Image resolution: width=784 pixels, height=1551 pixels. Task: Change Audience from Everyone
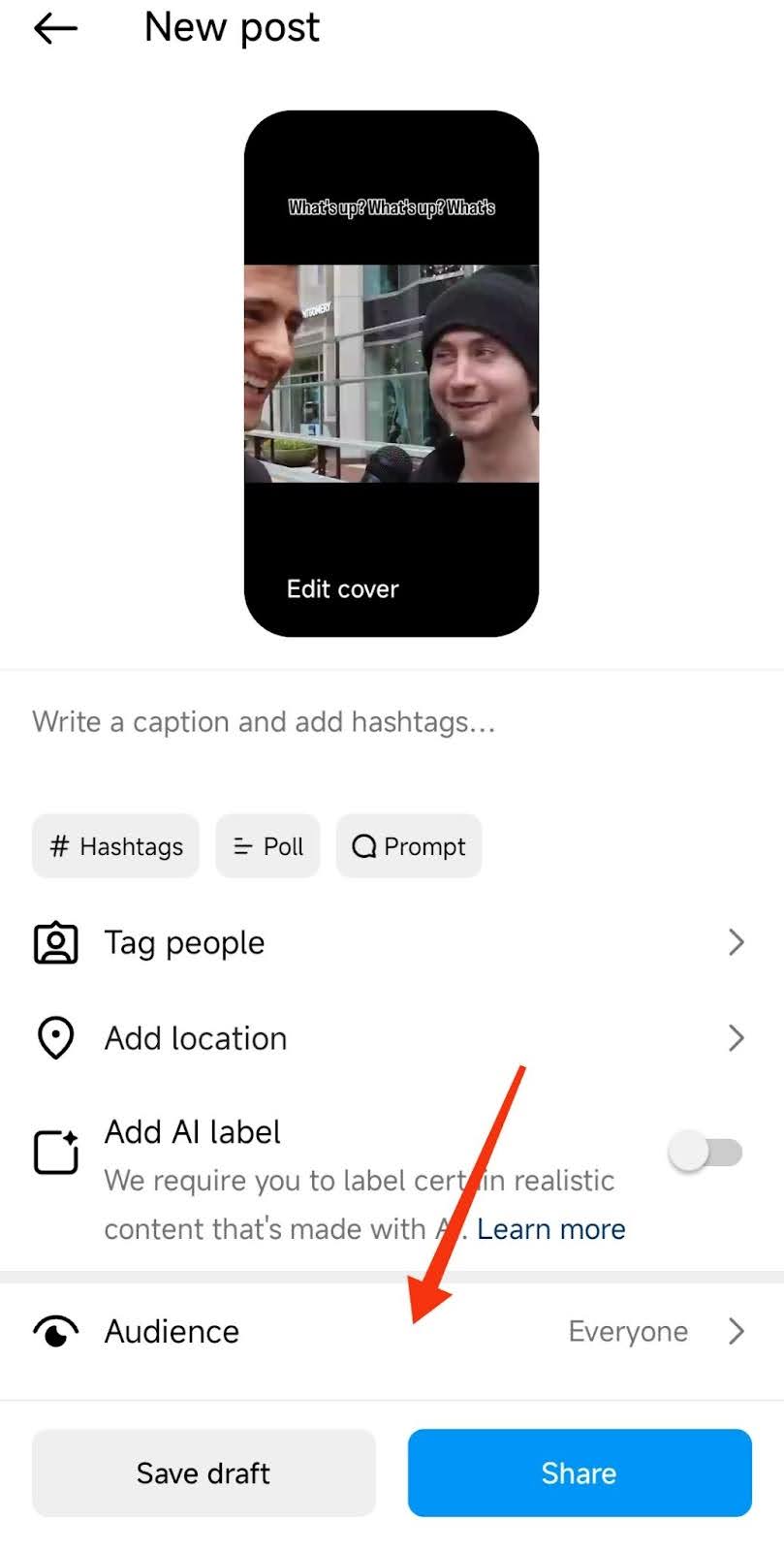tap(392, 1332)
